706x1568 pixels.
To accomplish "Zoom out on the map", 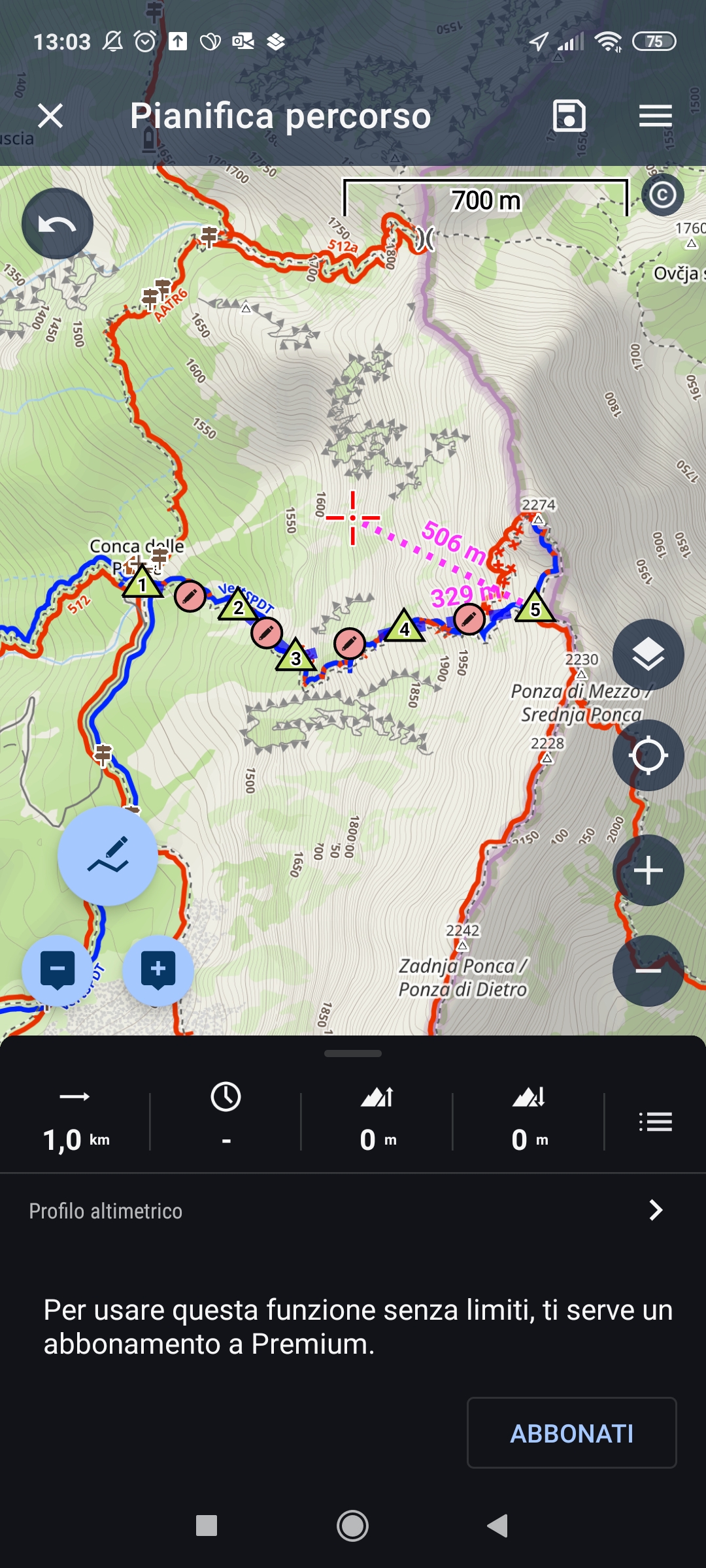I will (648, 971).
